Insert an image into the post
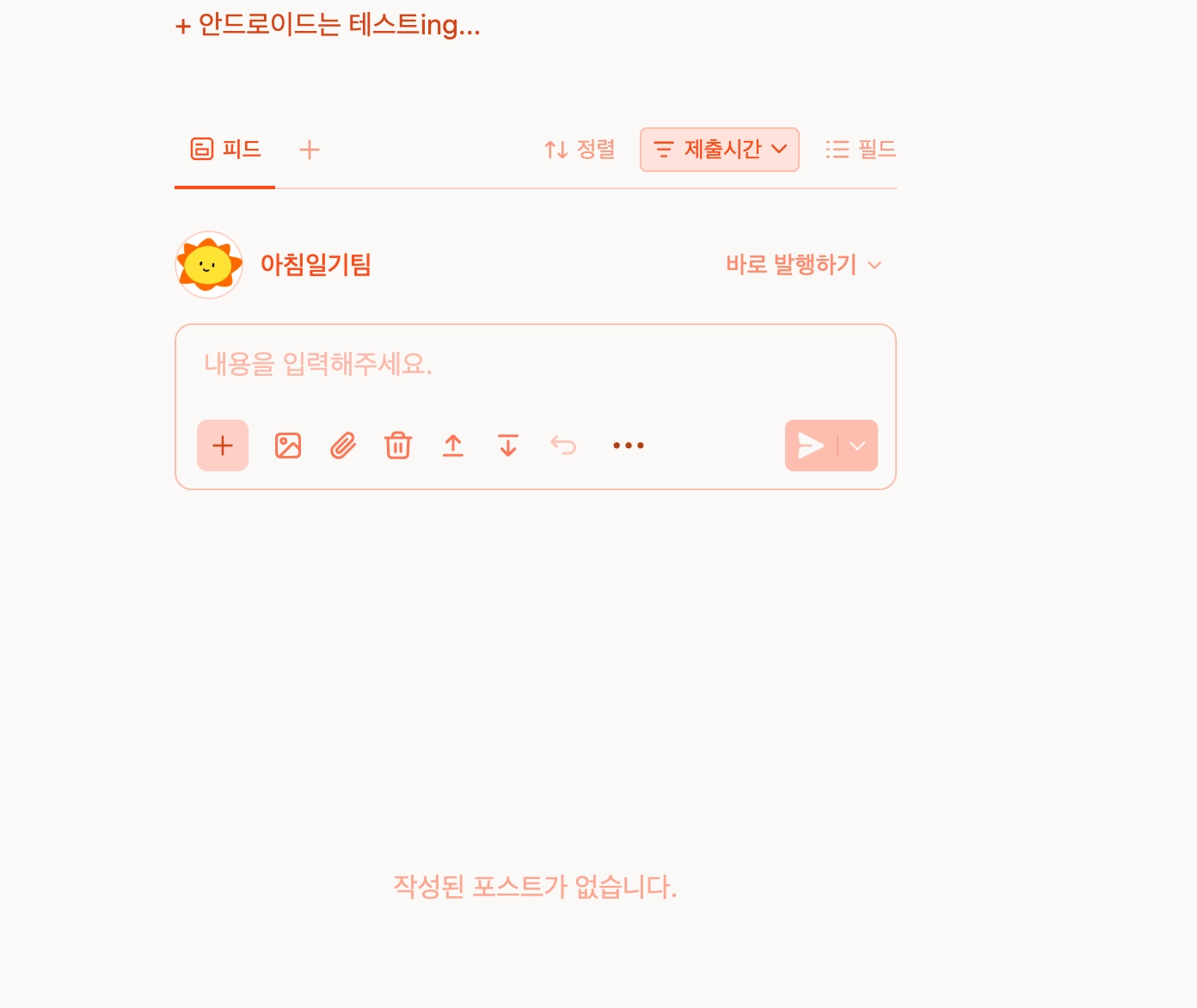The image size is (1197, 1008). point(288,446)
